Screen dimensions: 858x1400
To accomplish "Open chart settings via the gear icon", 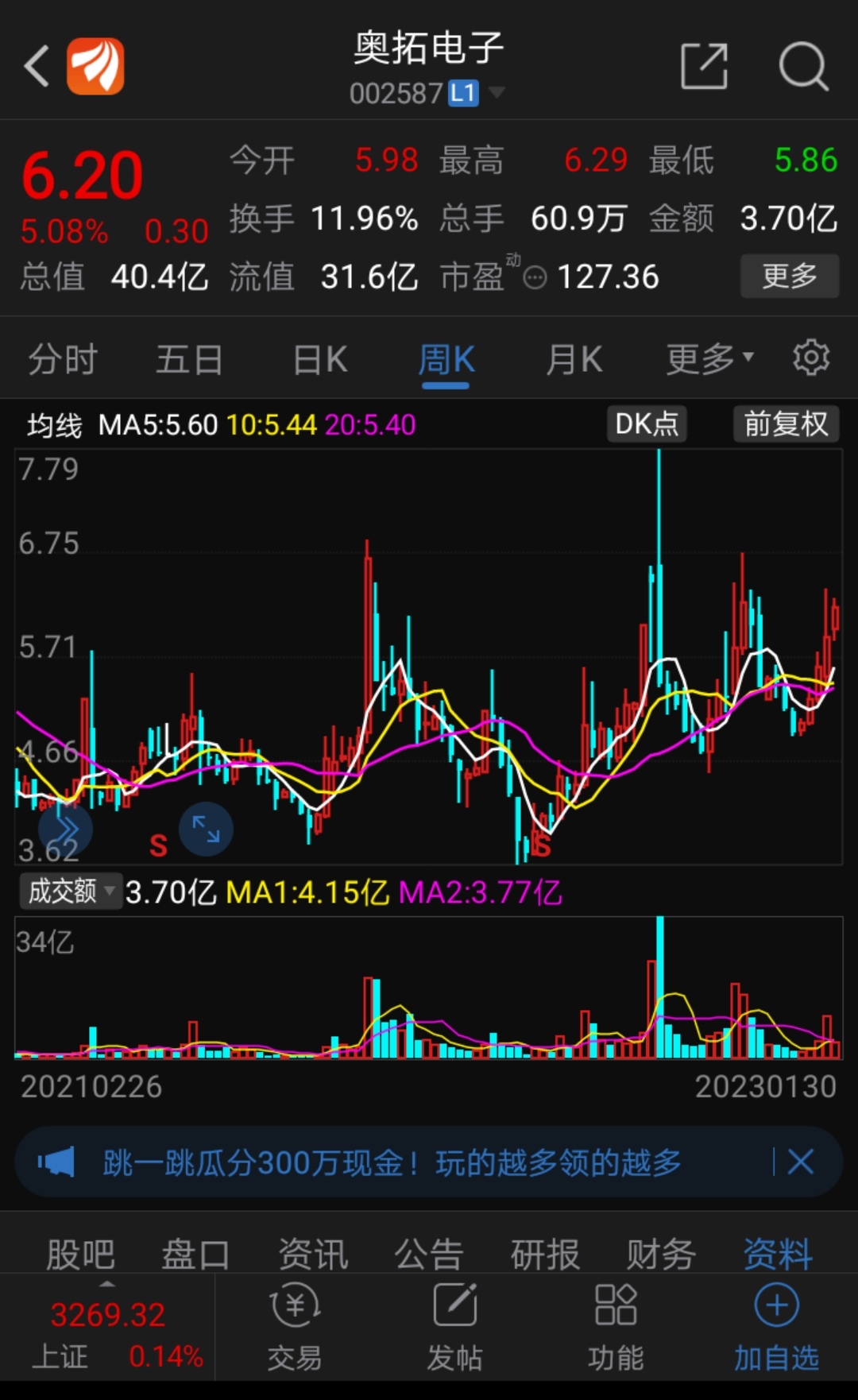I will coord(810,358).
